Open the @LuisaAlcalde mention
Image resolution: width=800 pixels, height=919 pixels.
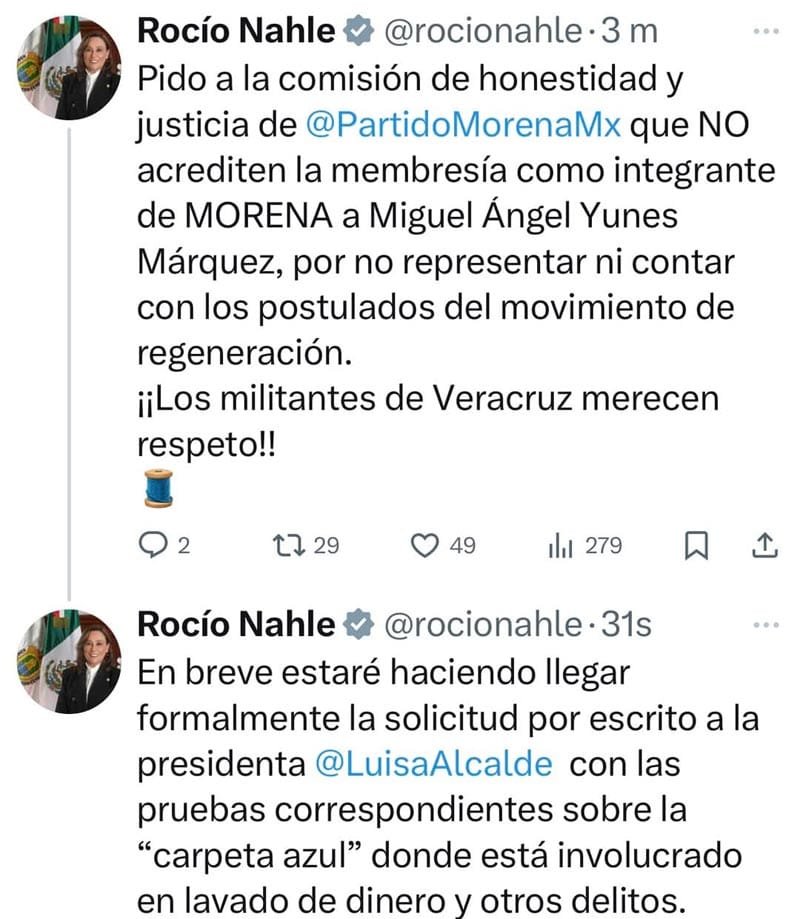click(x=433, y=764)
